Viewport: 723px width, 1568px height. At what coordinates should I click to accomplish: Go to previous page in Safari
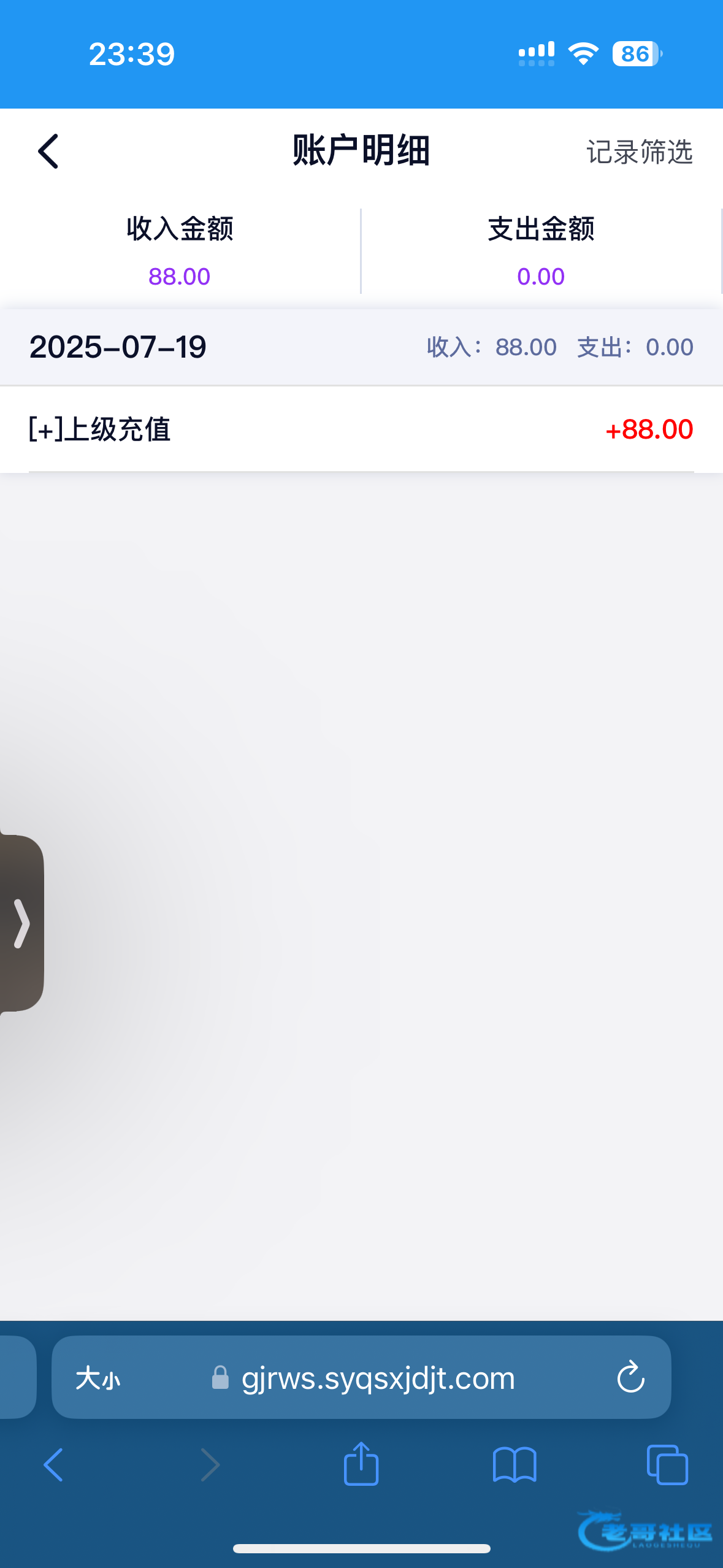point(54,1465)
